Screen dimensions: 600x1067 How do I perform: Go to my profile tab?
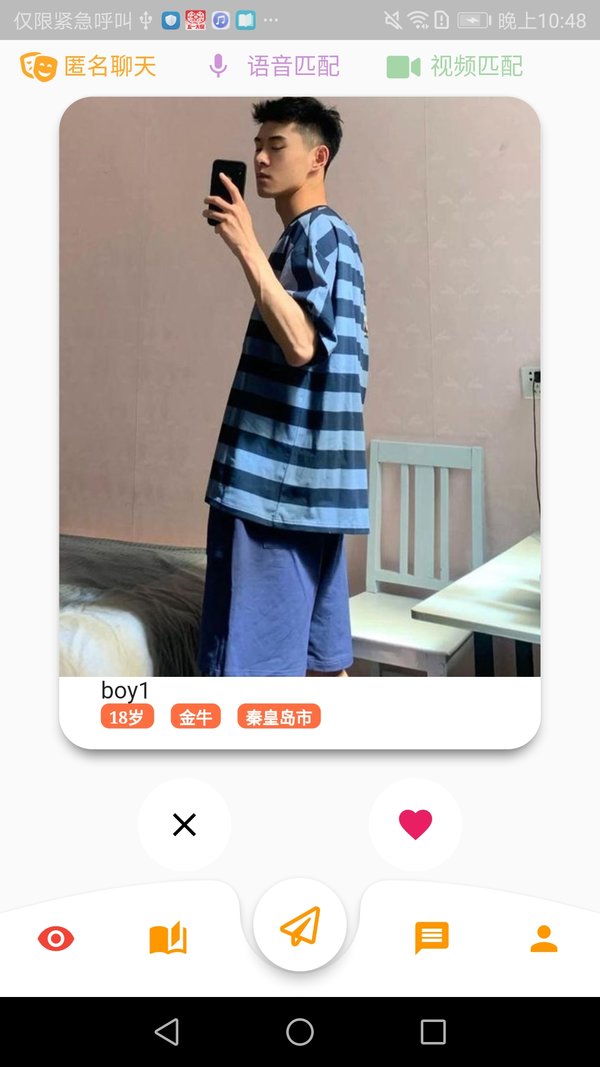(x=544, y=938)
